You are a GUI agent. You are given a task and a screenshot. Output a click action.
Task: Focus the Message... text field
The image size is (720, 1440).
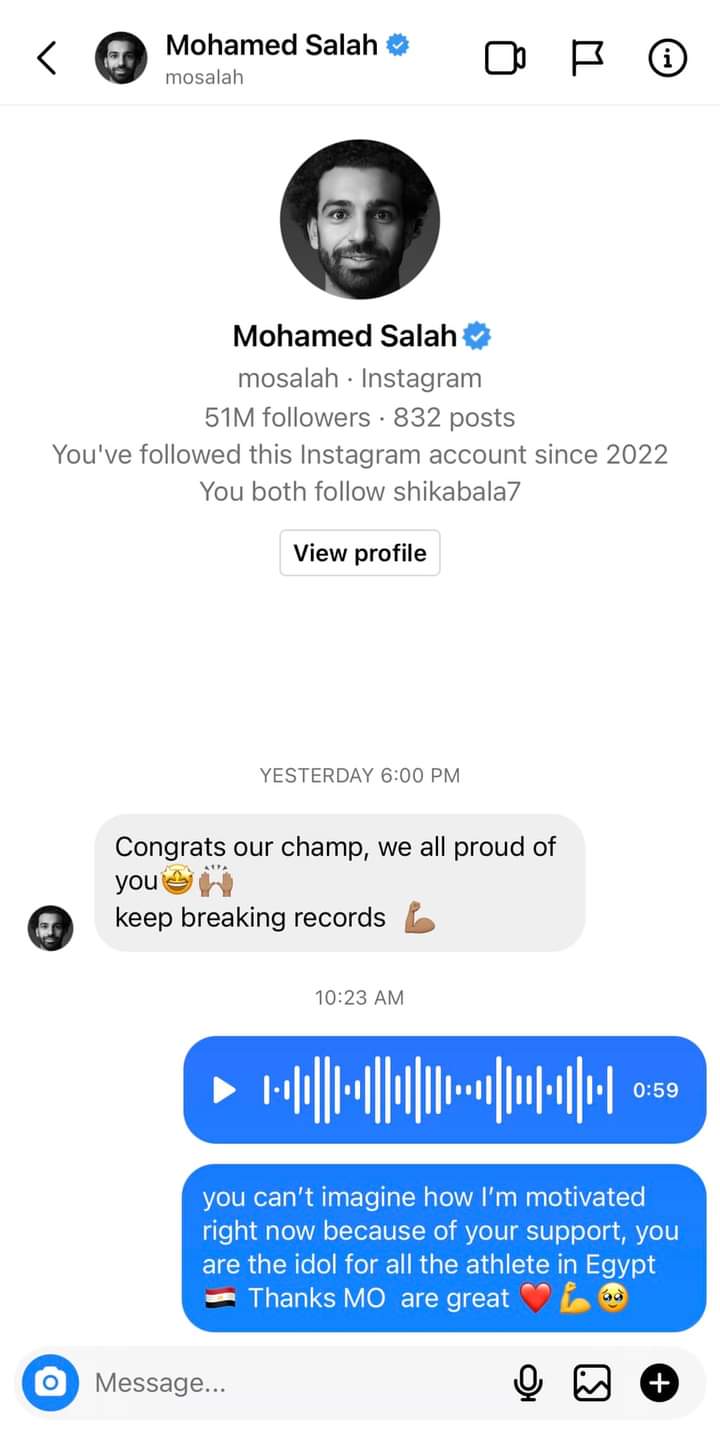[290, 1383]
